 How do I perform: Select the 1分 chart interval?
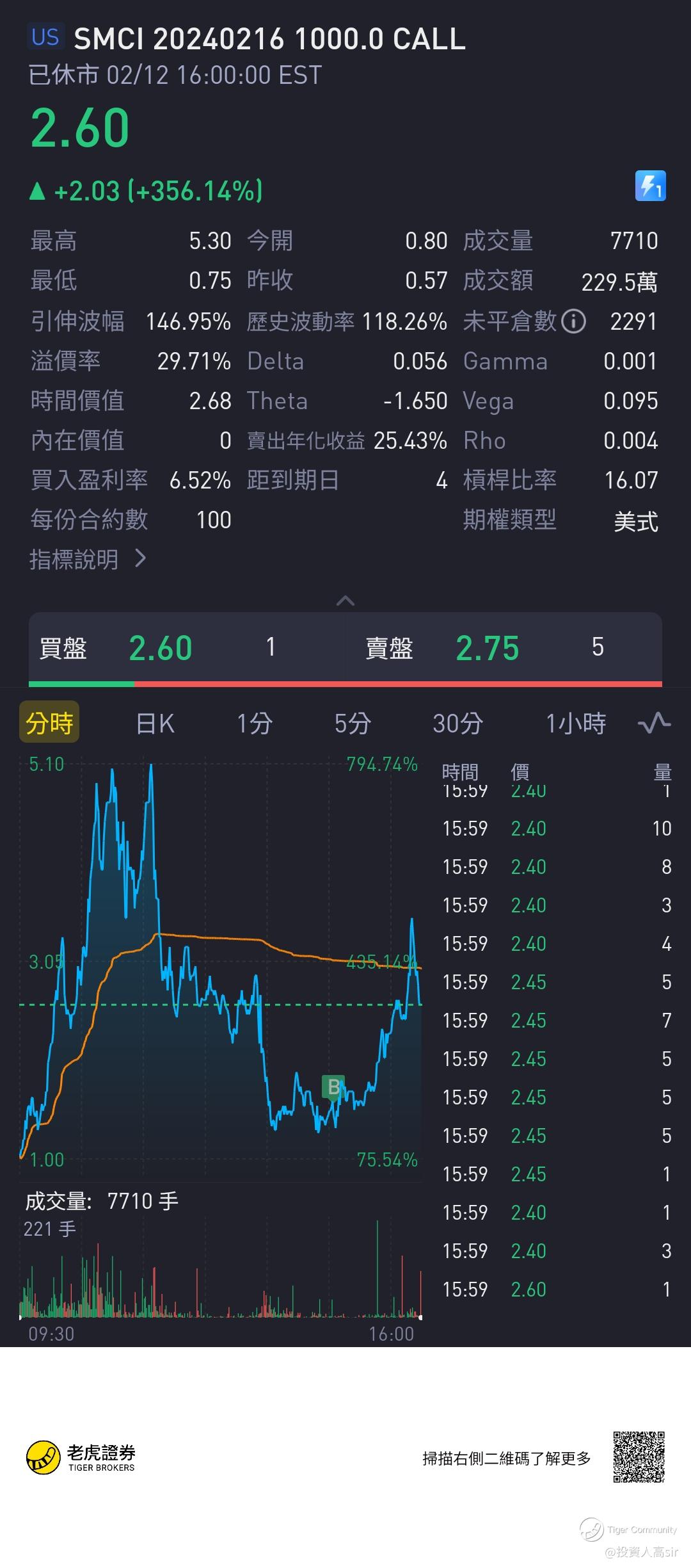255,723
